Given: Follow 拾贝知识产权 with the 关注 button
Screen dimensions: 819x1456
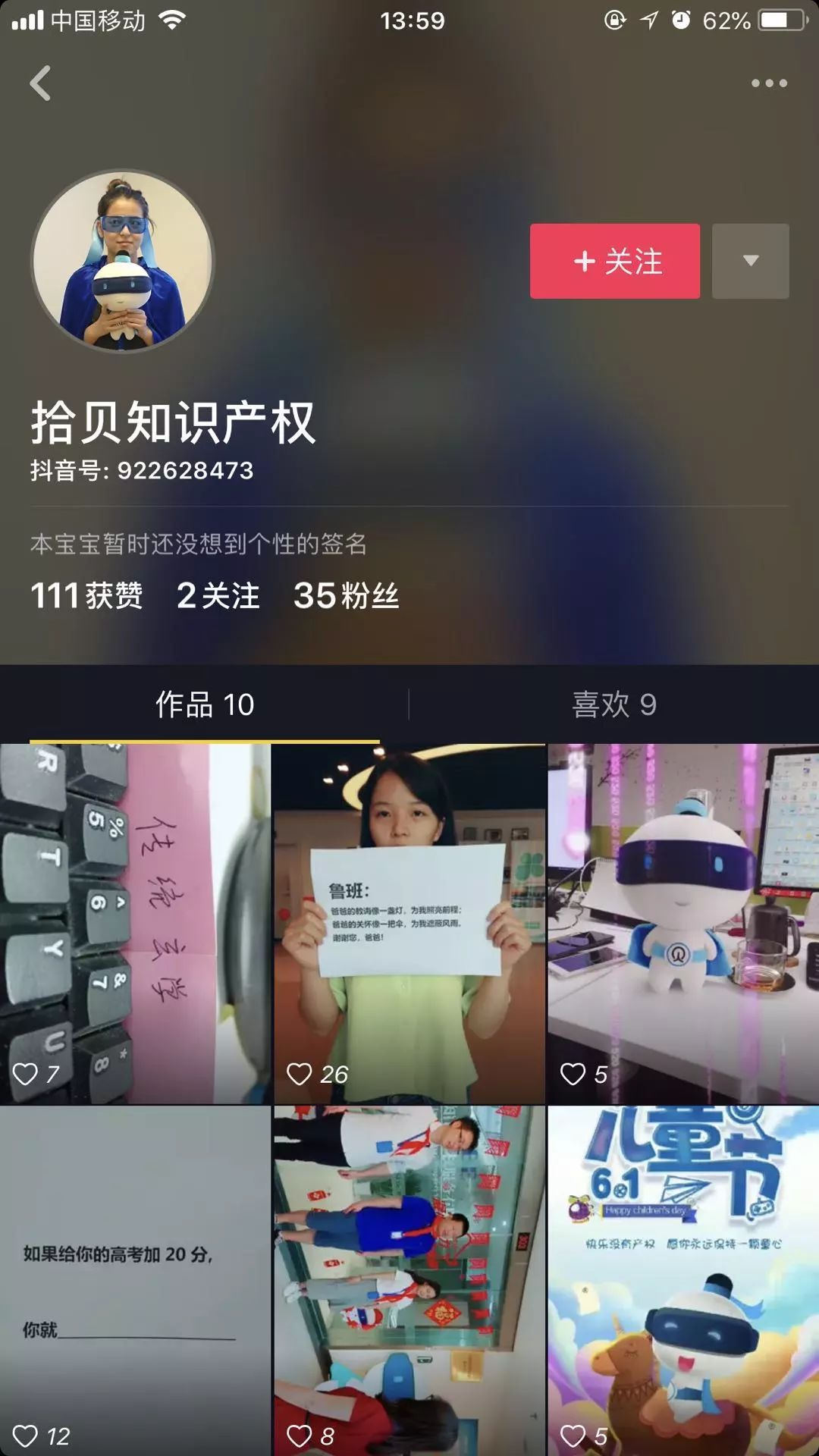Looking at the screenshot, I should (x=614, y=261).
